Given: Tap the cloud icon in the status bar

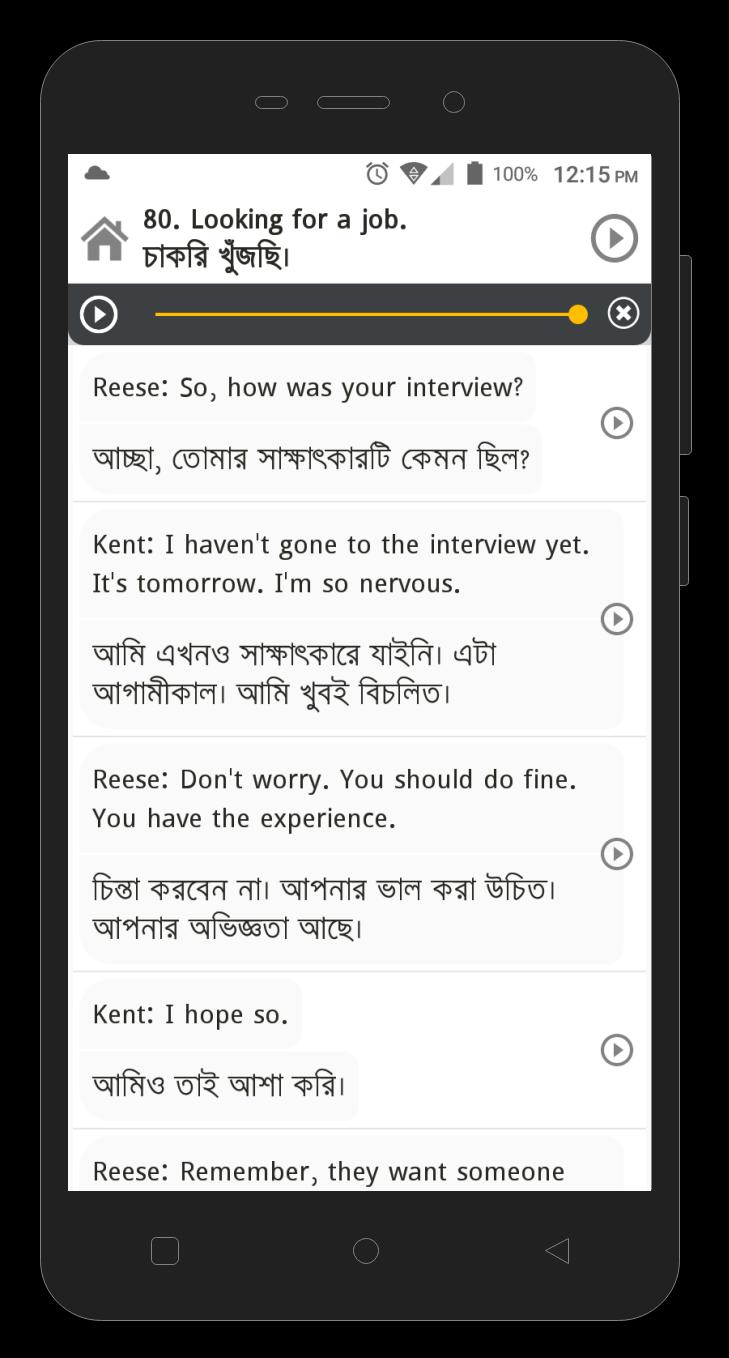Looking at the screenshot, I should click(95, 172).
